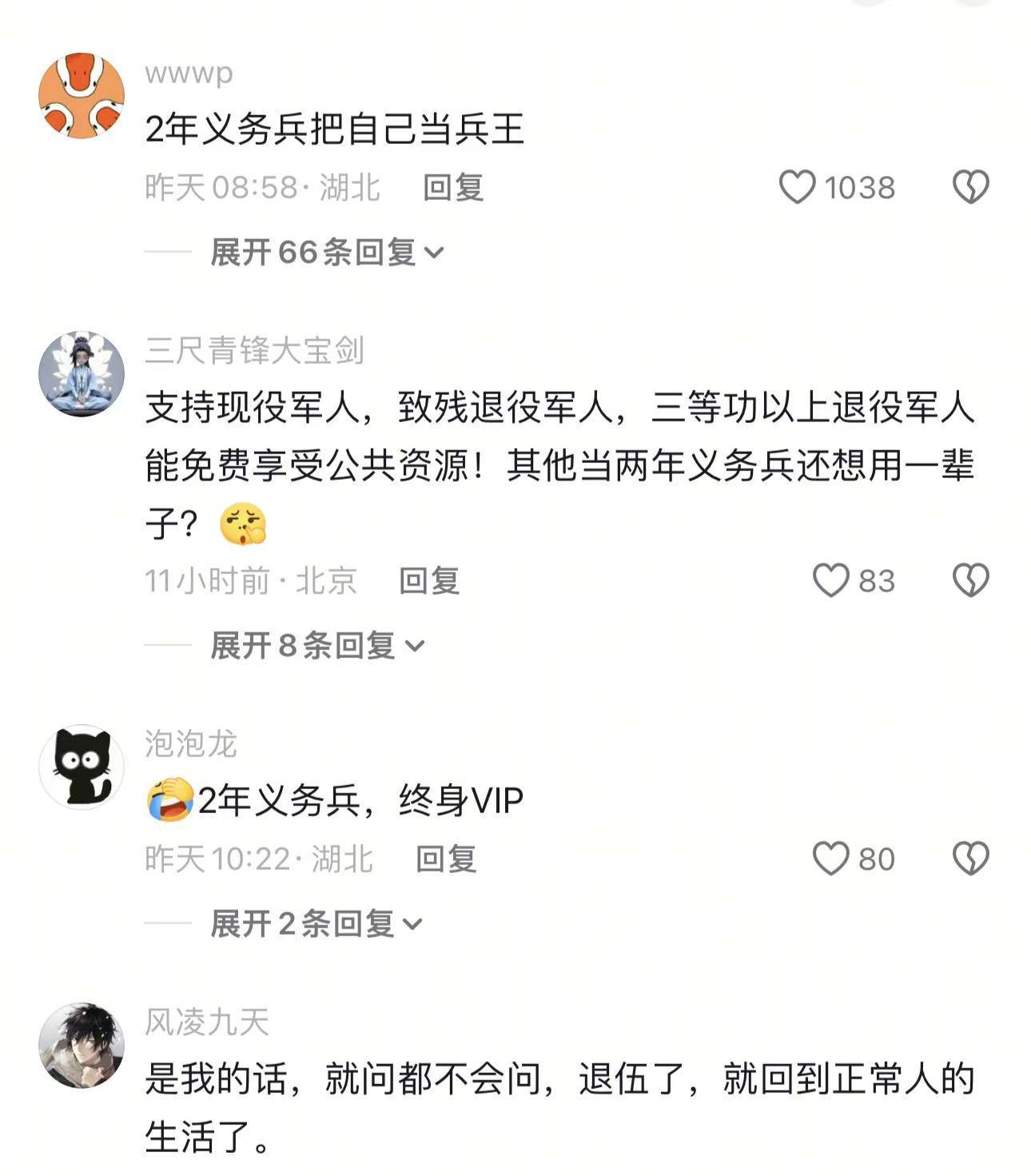Open wwwp's profile avatar
Viewport: 1031px width, 1176px height.
tap(82, 96)
